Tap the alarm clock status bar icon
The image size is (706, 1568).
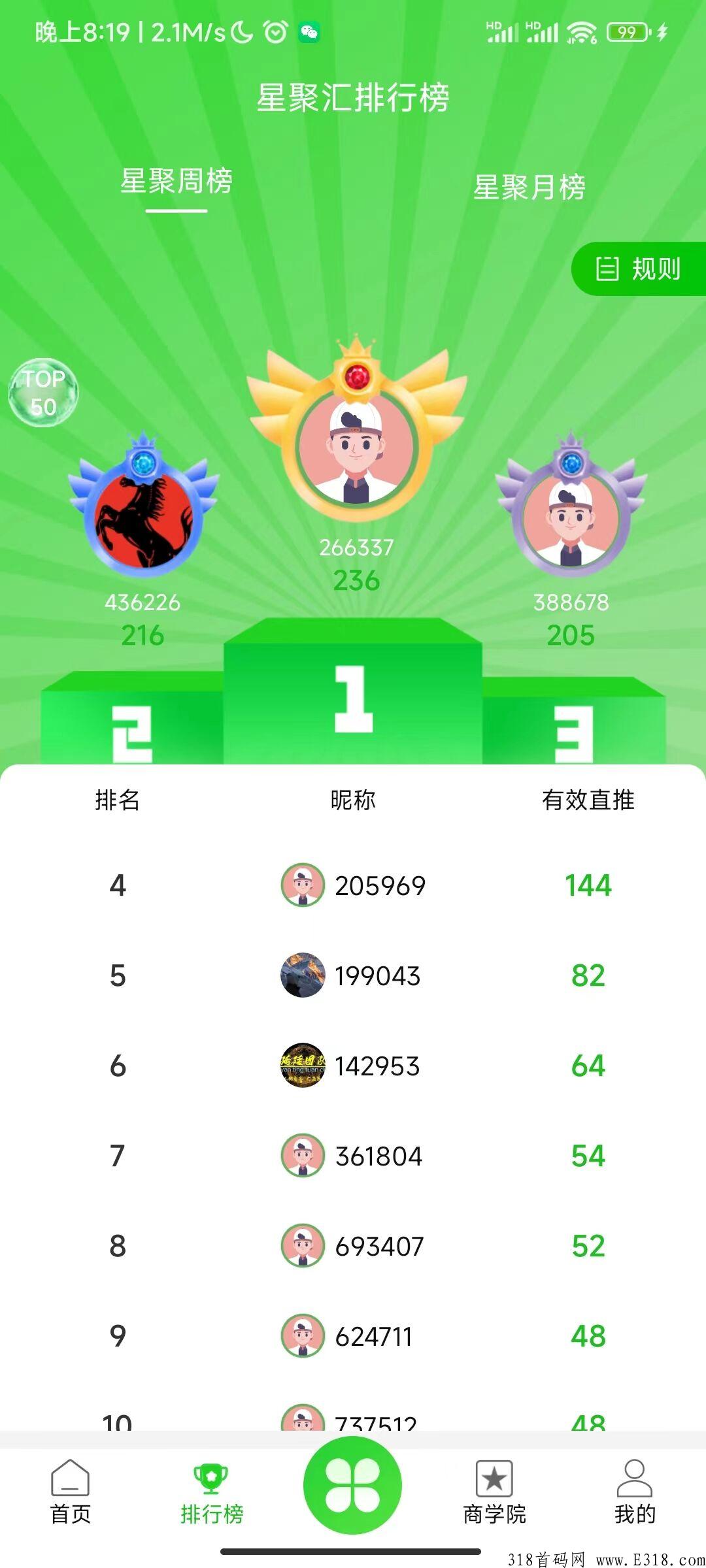(x=275, y=31)
